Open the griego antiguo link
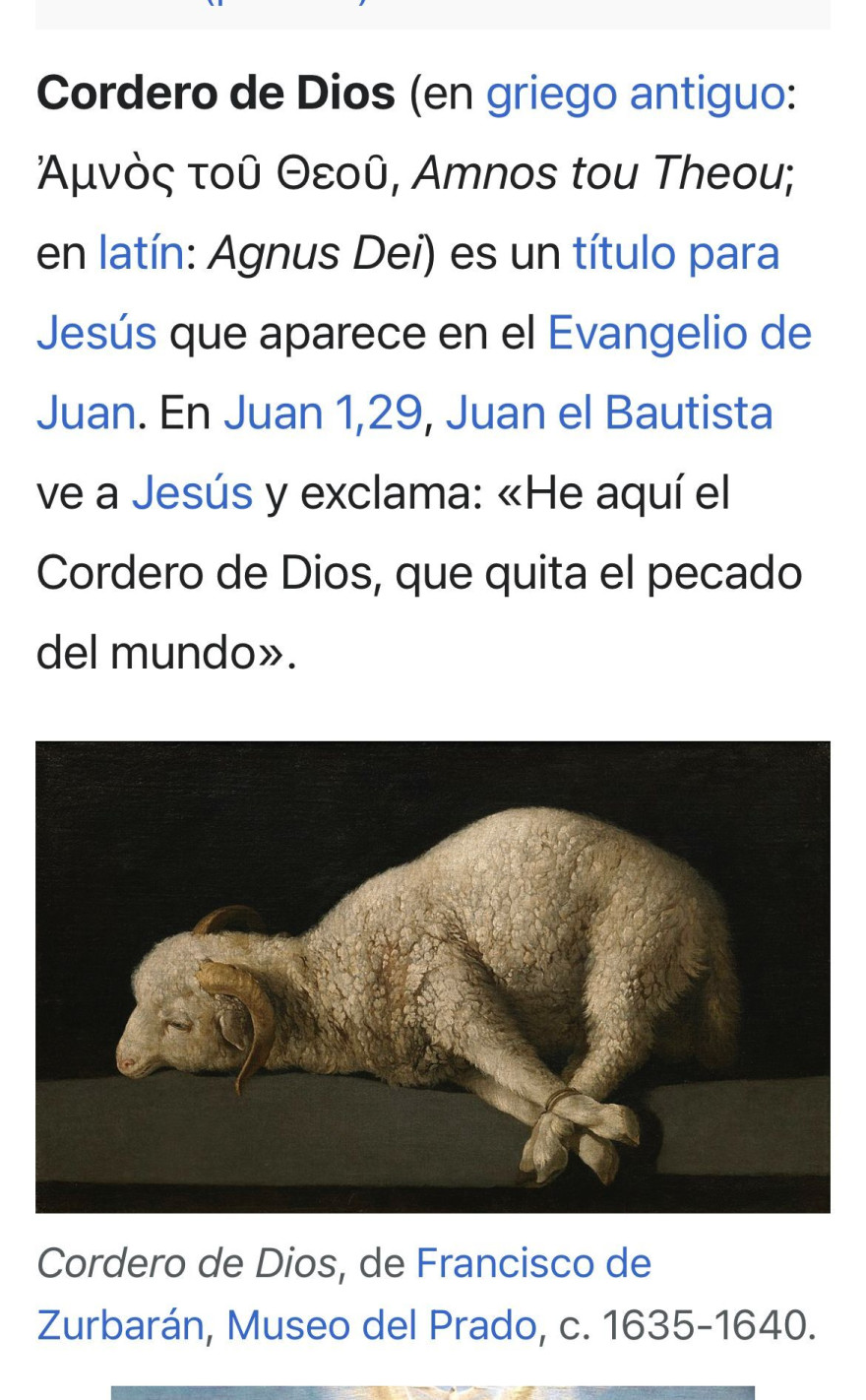 [636, 95]
